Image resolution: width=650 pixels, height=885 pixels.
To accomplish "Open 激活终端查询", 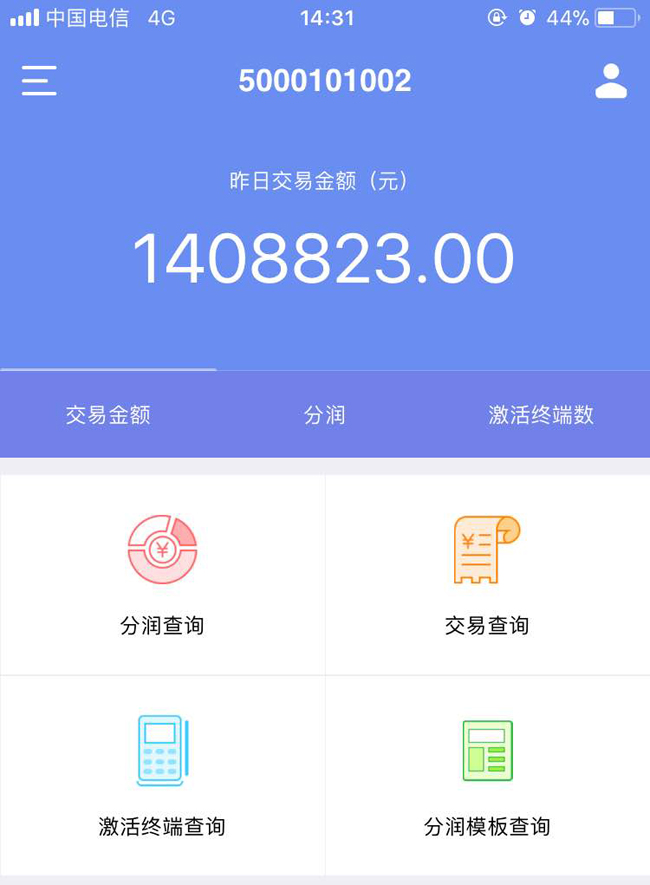I will pyautogui.click(x=162, y=776).
